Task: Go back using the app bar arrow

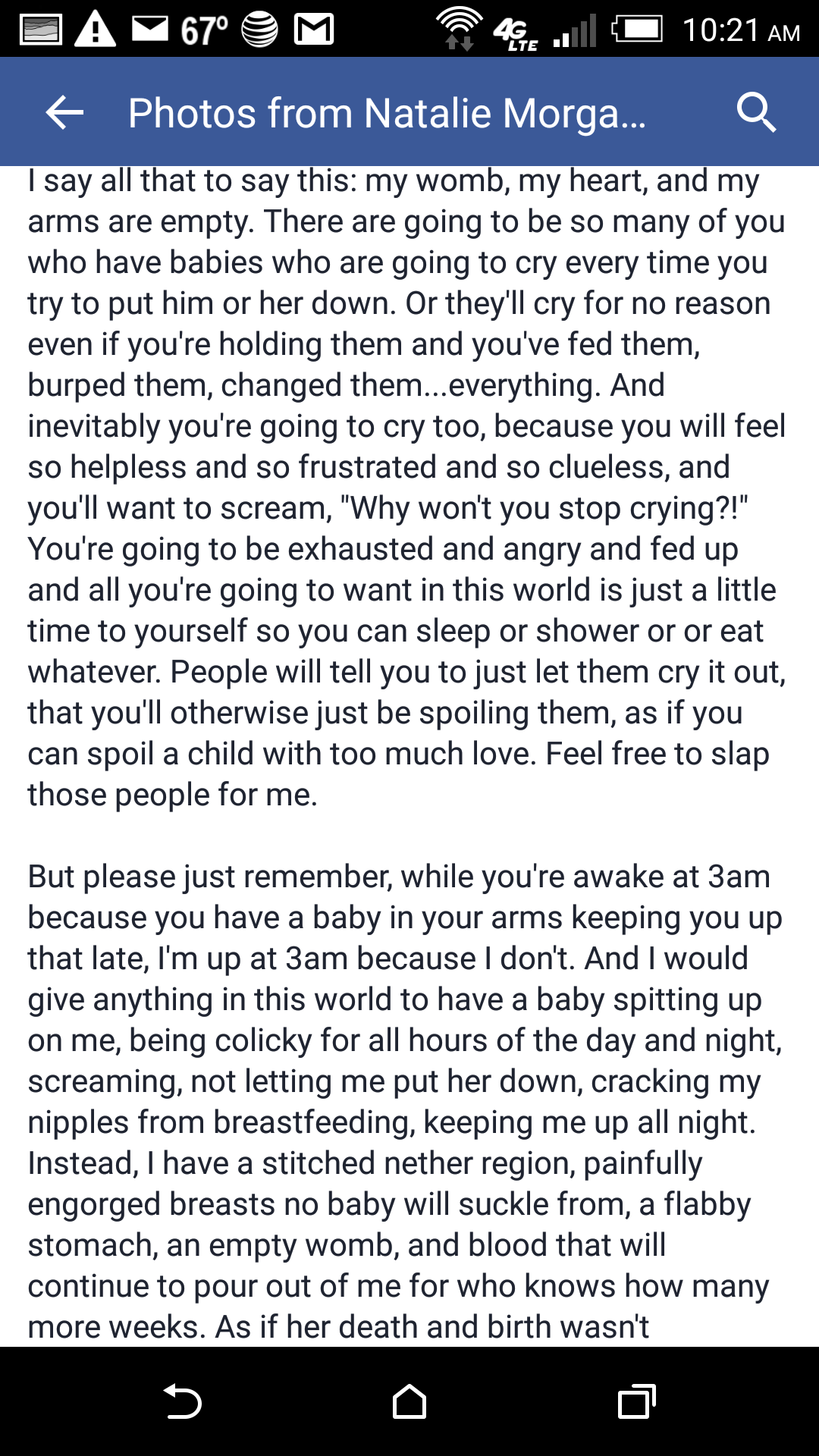Action: [x=64, y=113]
